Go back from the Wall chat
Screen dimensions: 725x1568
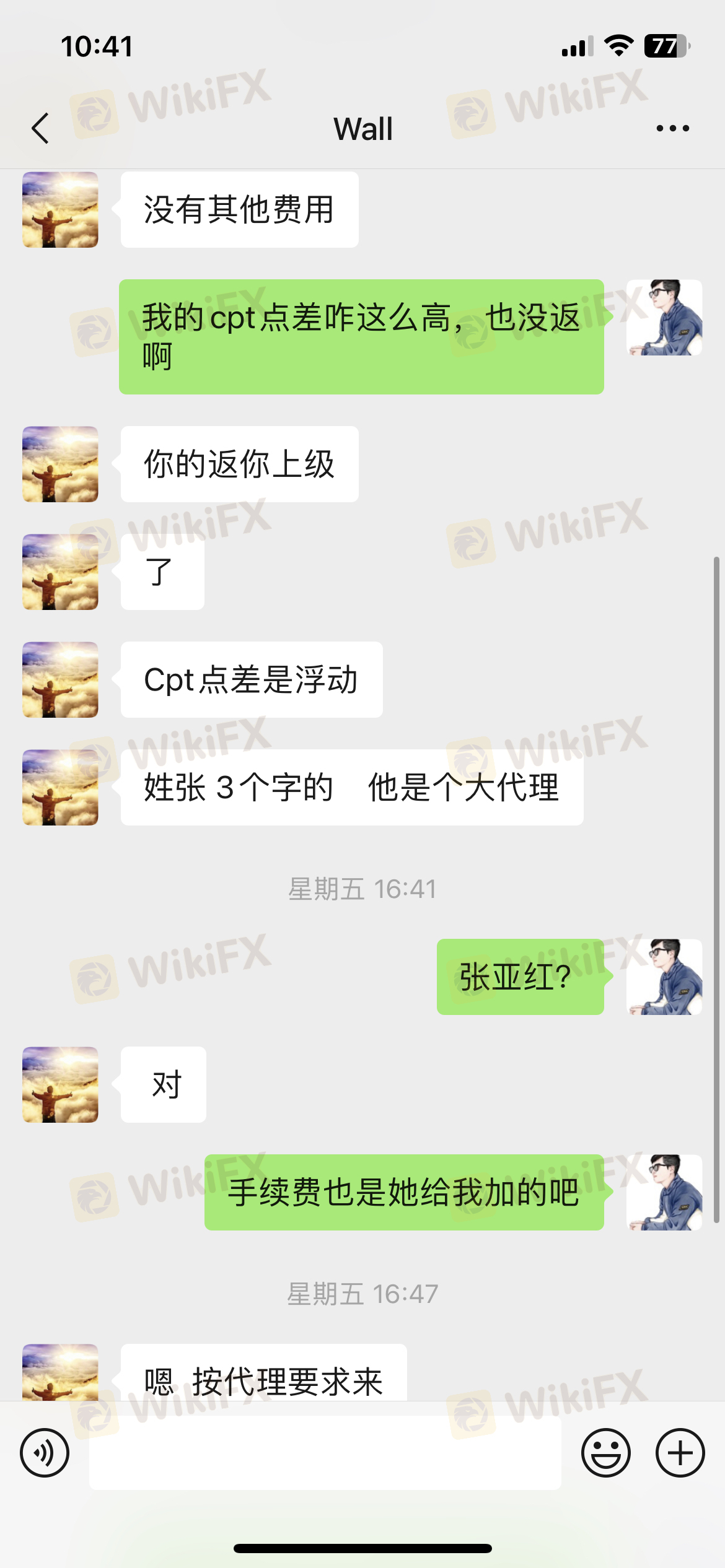[41, 128]
